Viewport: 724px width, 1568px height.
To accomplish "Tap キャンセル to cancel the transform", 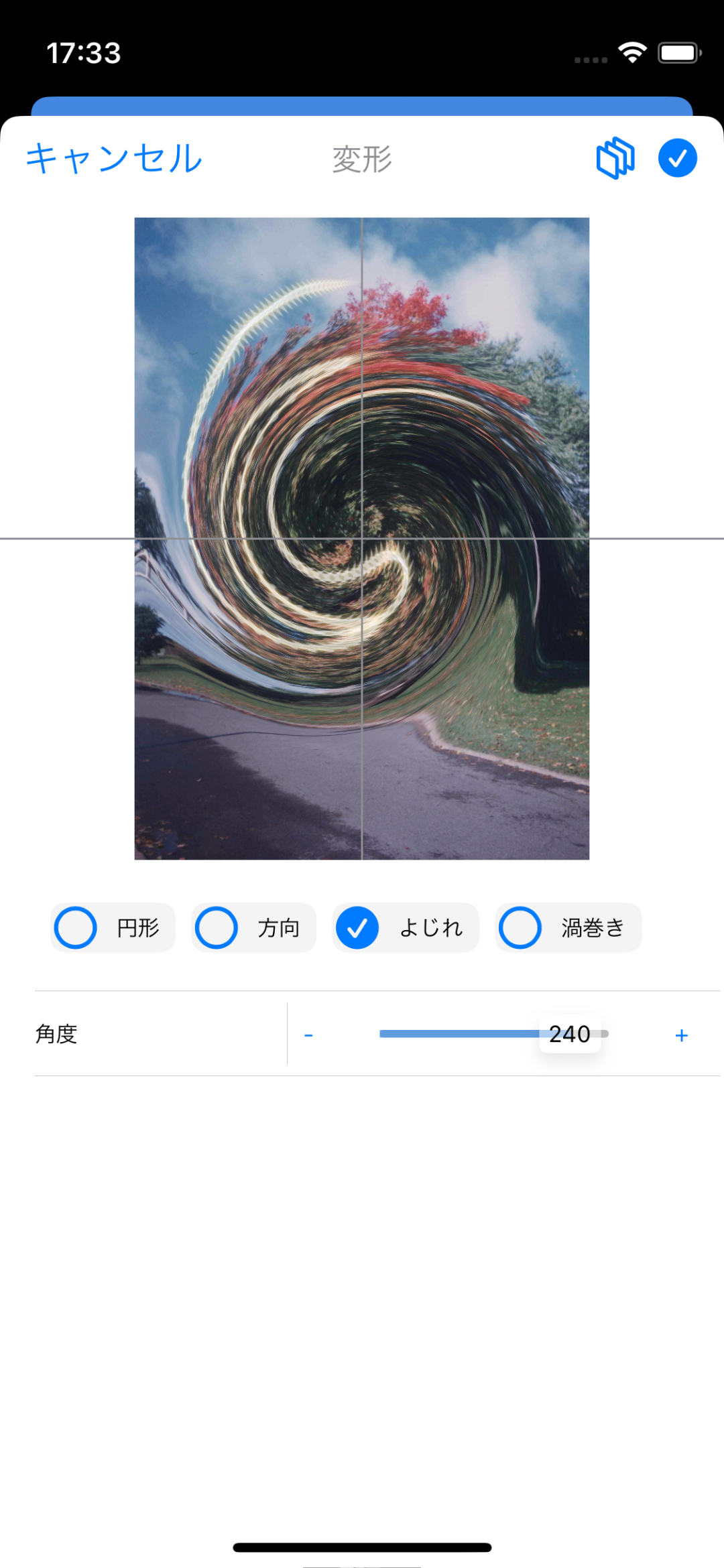I will [114, 159].
